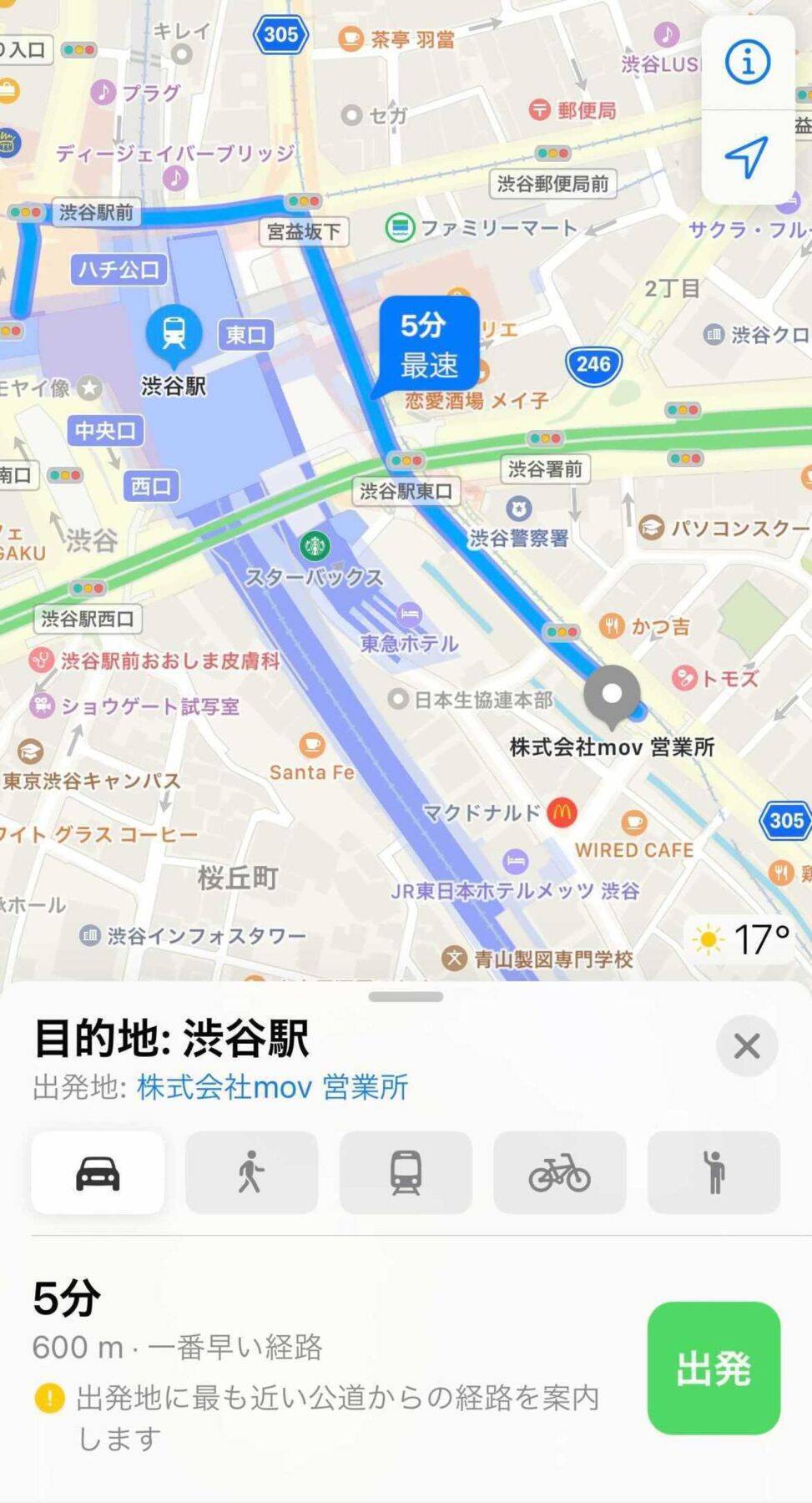Open the ファミリーマート place marker
Viewport: 812px width, 1503px height.
coord(401,227)
